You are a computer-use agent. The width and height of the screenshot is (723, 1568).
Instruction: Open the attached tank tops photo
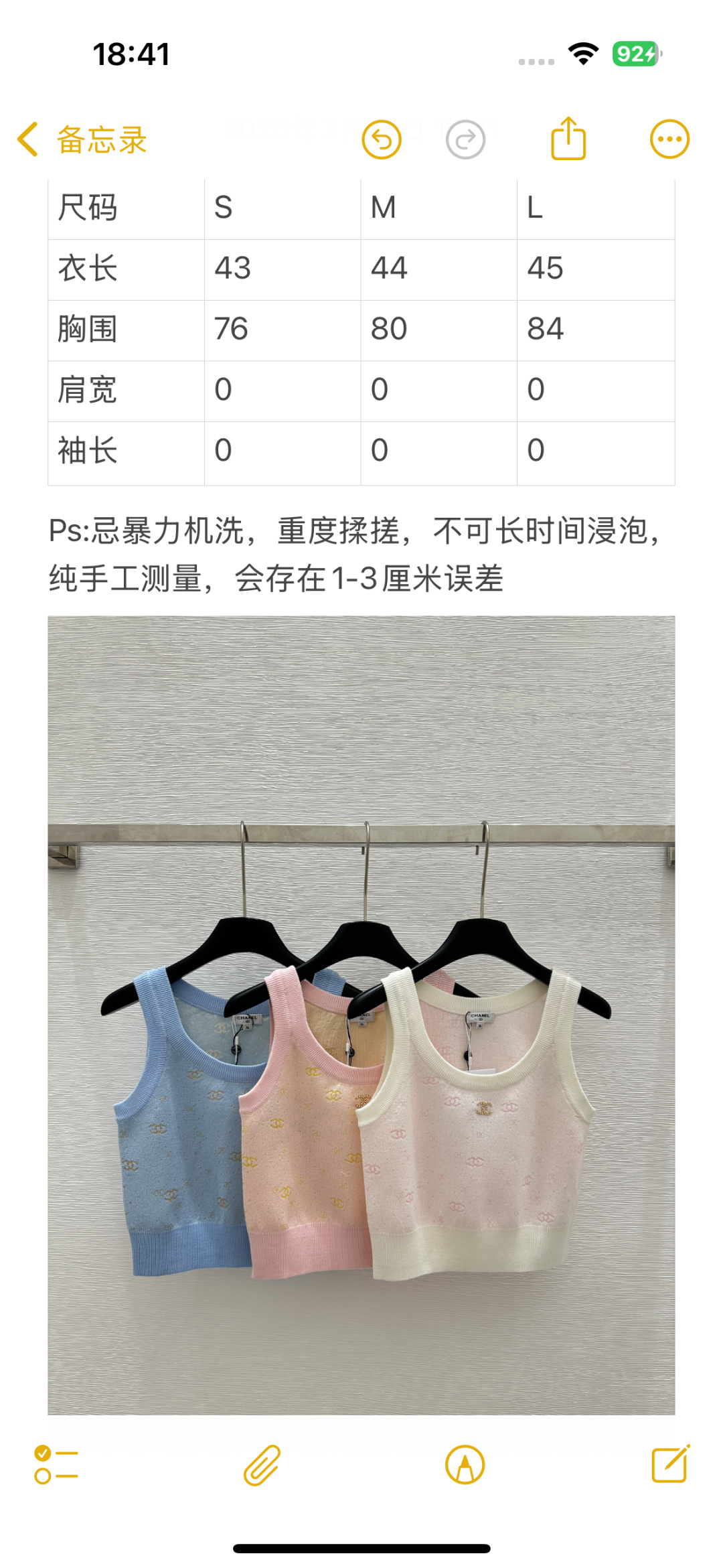[x=361, y=1015]
